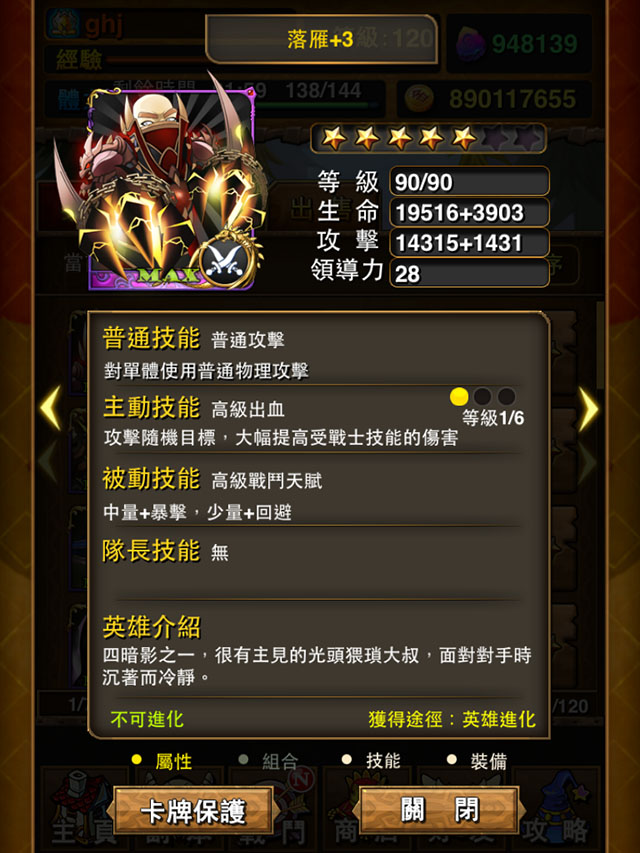Switch to the 技能 tab
Image resolution: width=640 pixels, height=853 pixels.
pyautogui.click(x=382, y=761)
